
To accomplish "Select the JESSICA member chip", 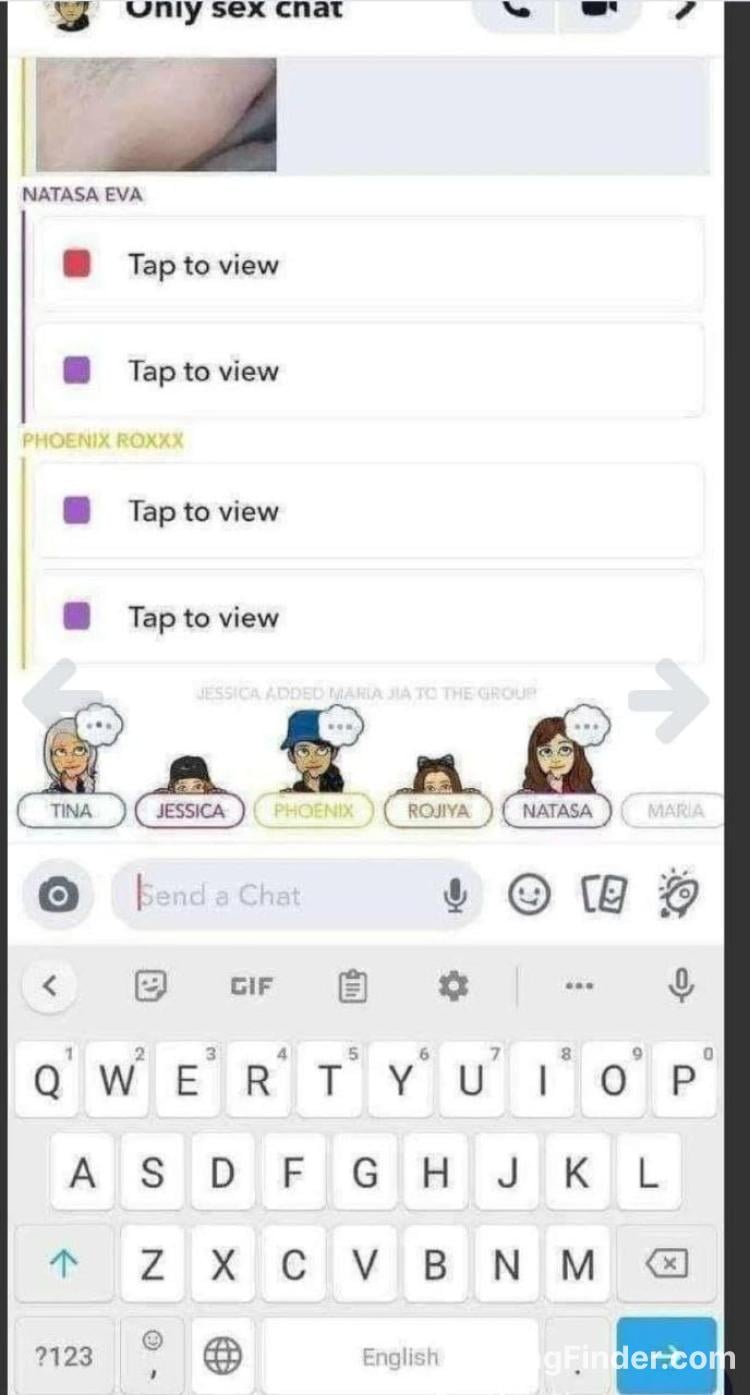I will [x=190, y=811].
